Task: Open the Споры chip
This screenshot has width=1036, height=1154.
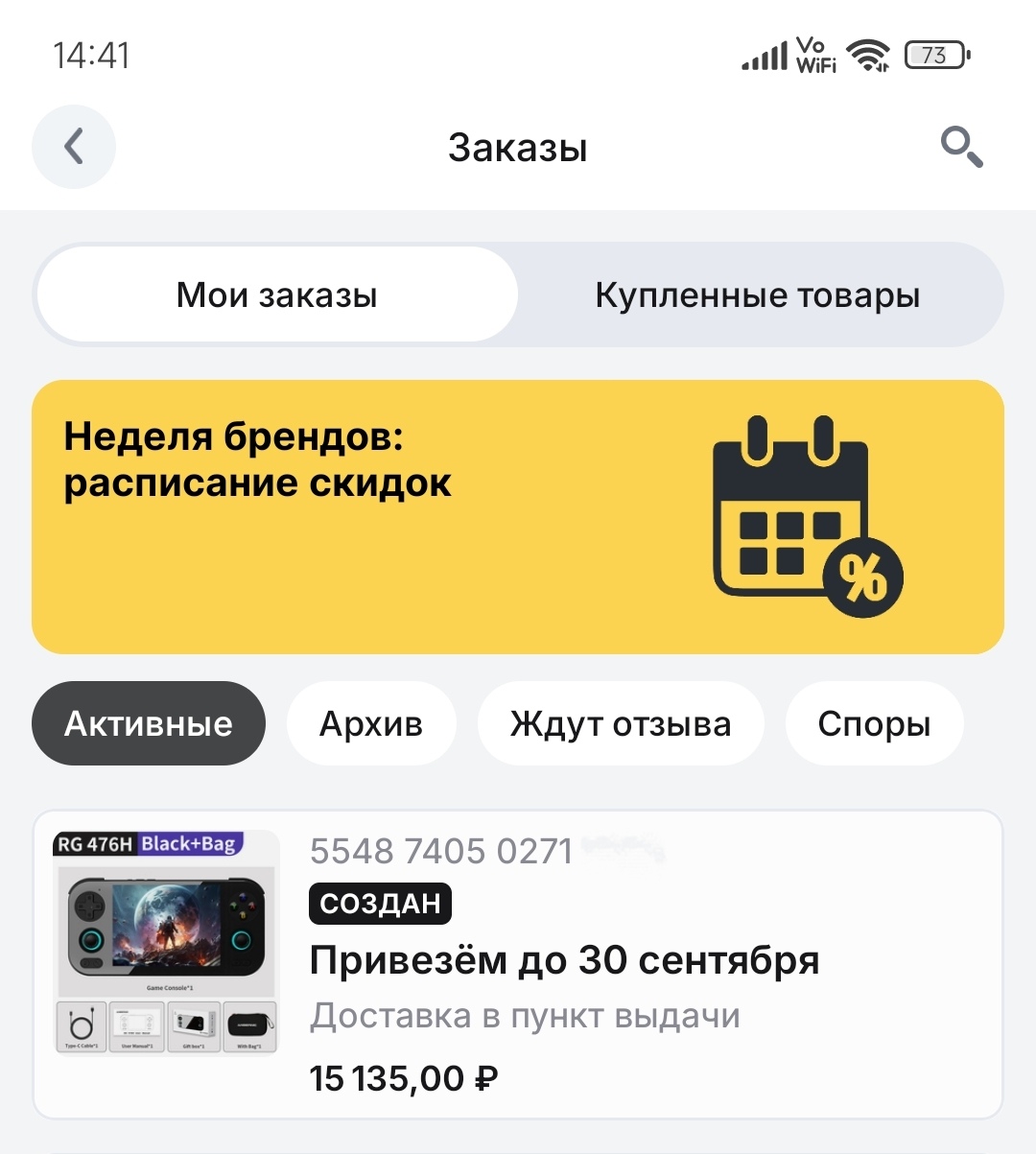Action: pyautogui.click(x=874, y=723)
